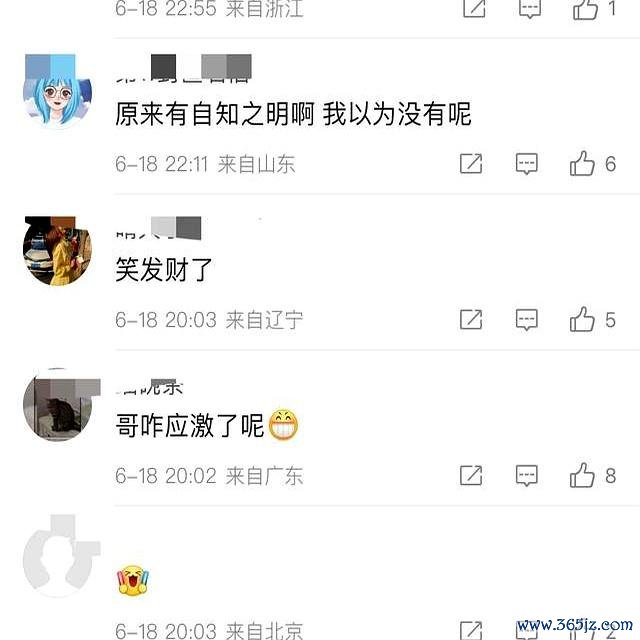Open profile of the "哥咋应激了呢" commenter
Viewport: 640px width, 640px height.
57,404
